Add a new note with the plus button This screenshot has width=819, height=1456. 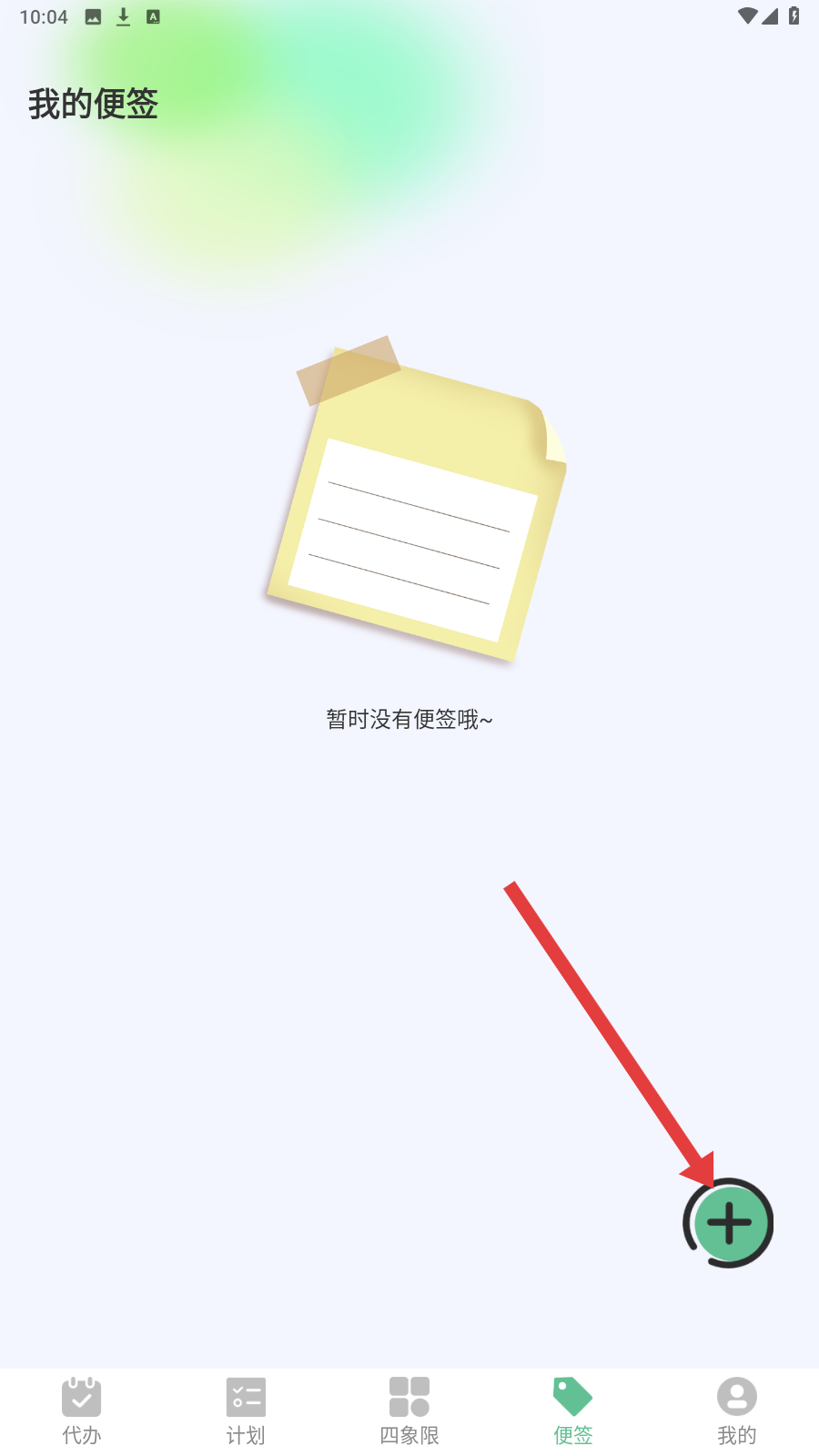pyautogui.click(x=729, y=1222)
